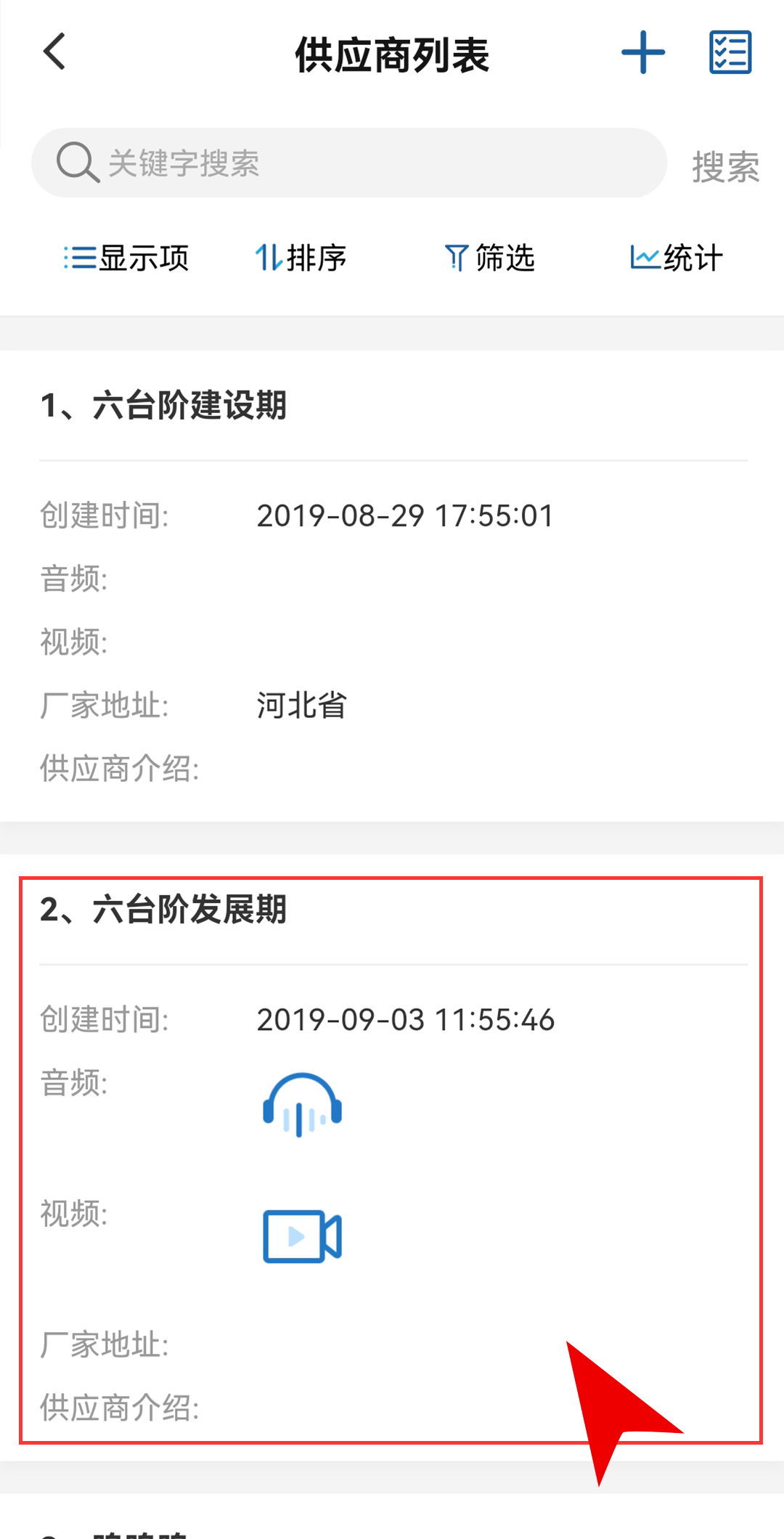Focus the 关键字搜索 search field
The height and width of the screenshot is (1539, 784).
point(349,163)
